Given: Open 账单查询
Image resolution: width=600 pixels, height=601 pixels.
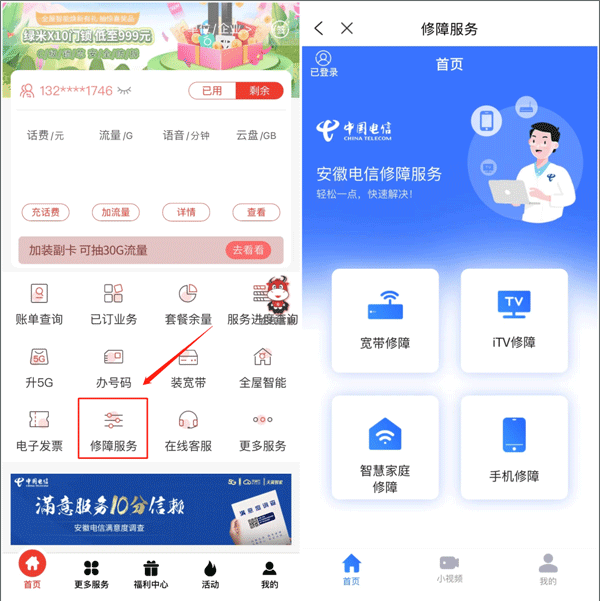Looking at the screenshot, I should pos(40,303).
